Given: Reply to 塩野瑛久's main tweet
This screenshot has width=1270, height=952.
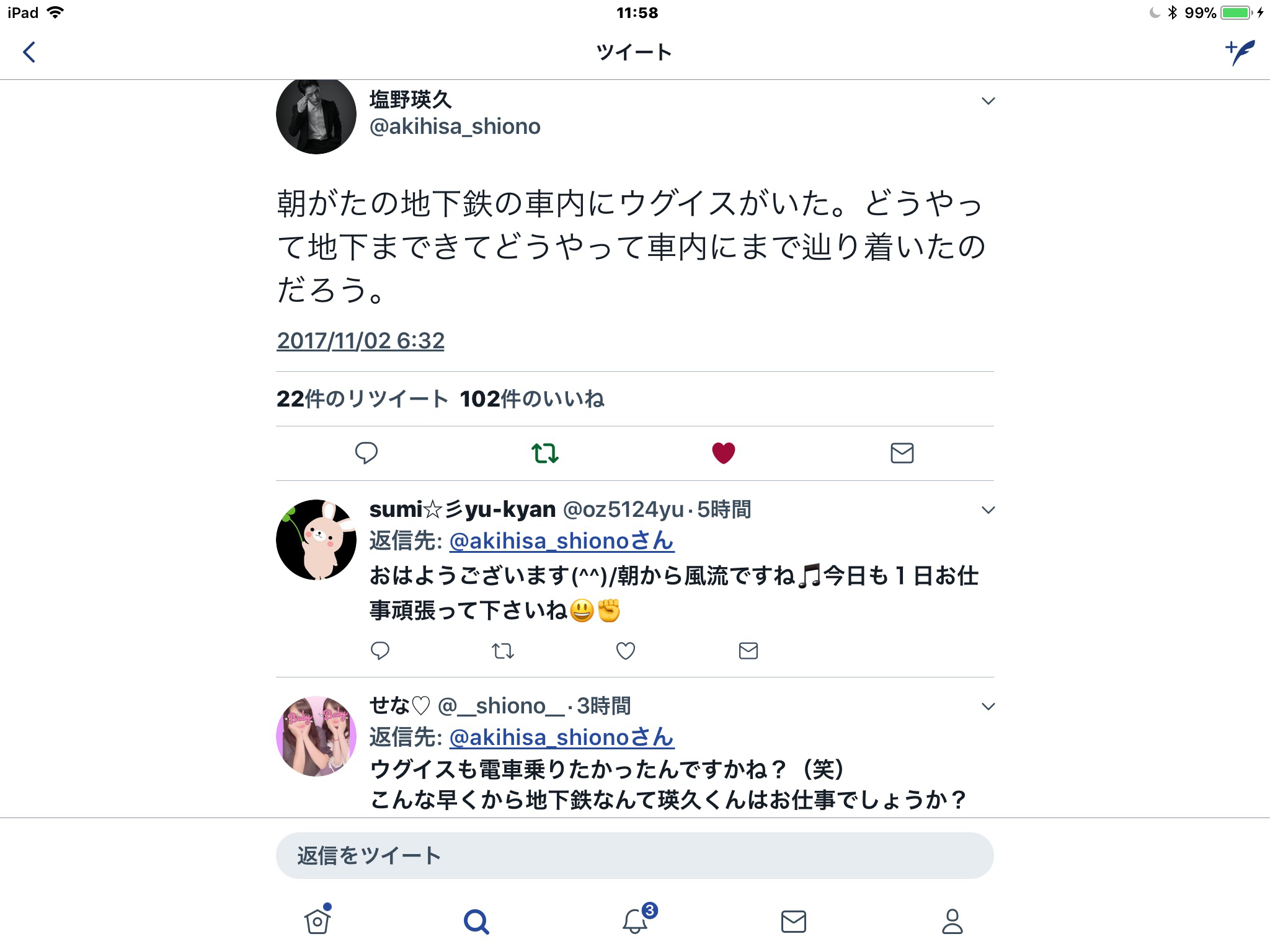Looking at the screenshot, I should click(x=366, y=453).
